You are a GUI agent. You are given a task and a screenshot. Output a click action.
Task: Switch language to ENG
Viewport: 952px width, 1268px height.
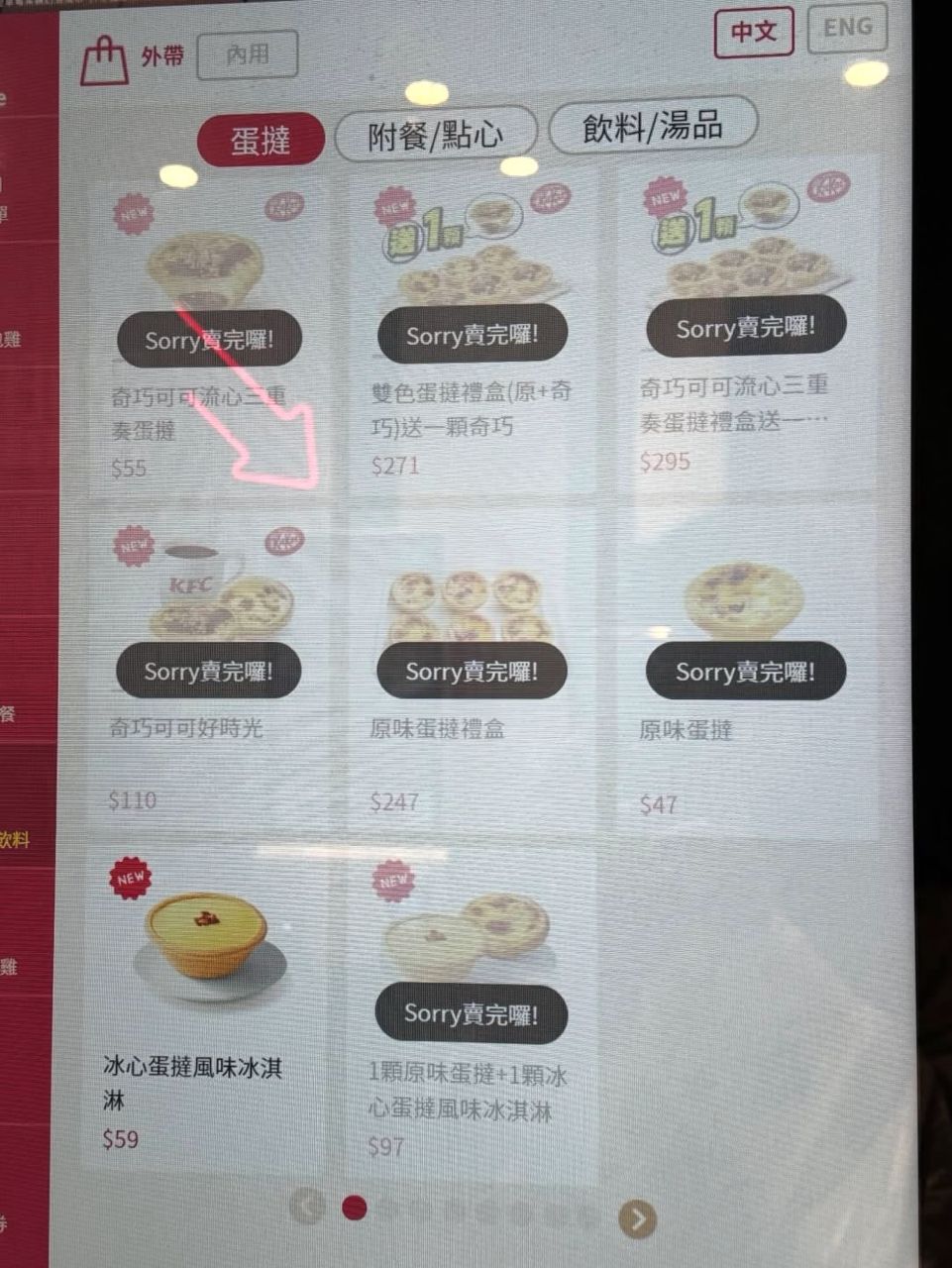click(x=847, y=29)
